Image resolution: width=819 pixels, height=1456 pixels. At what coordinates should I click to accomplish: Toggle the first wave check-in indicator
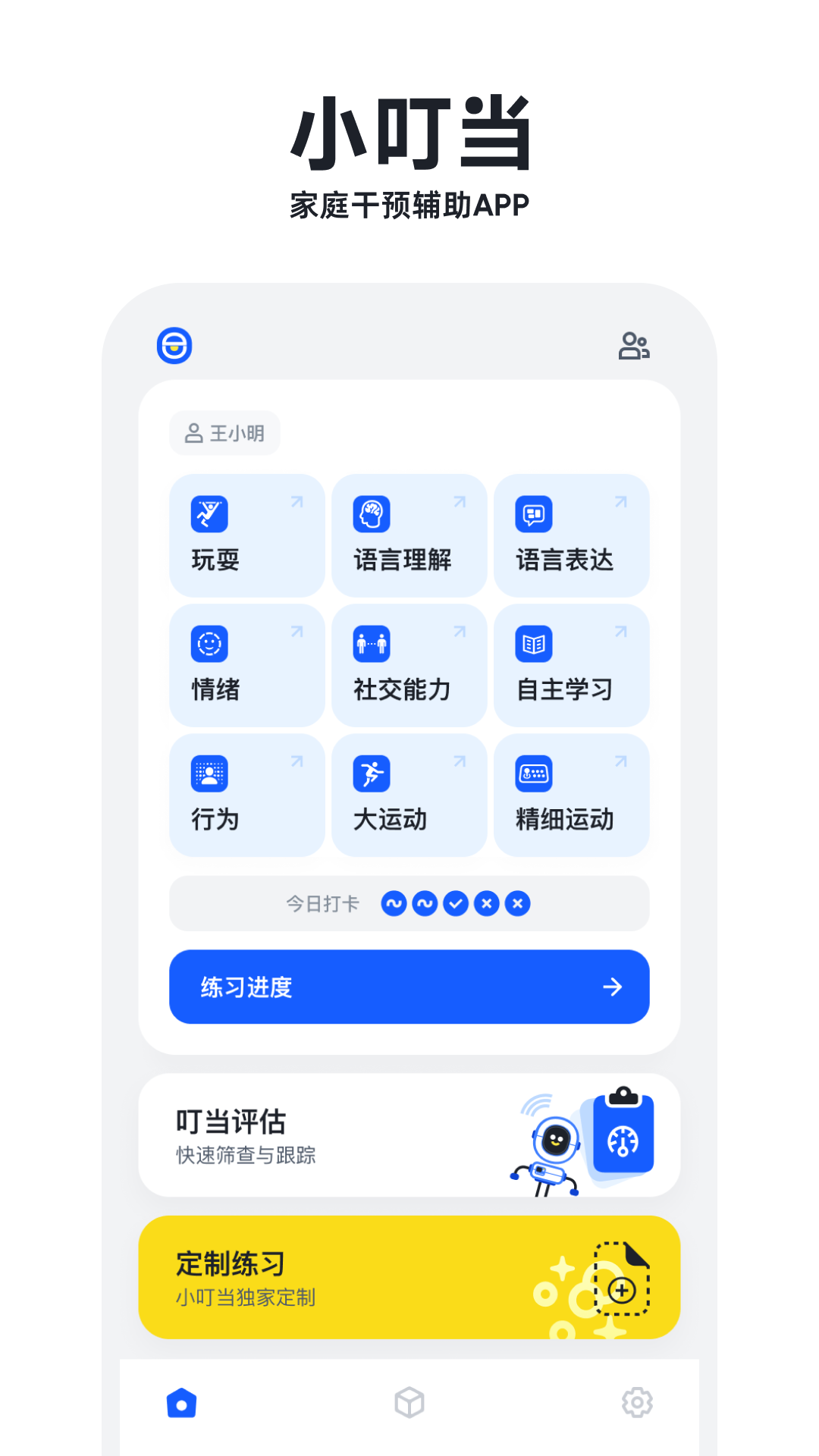pos(394,903)
